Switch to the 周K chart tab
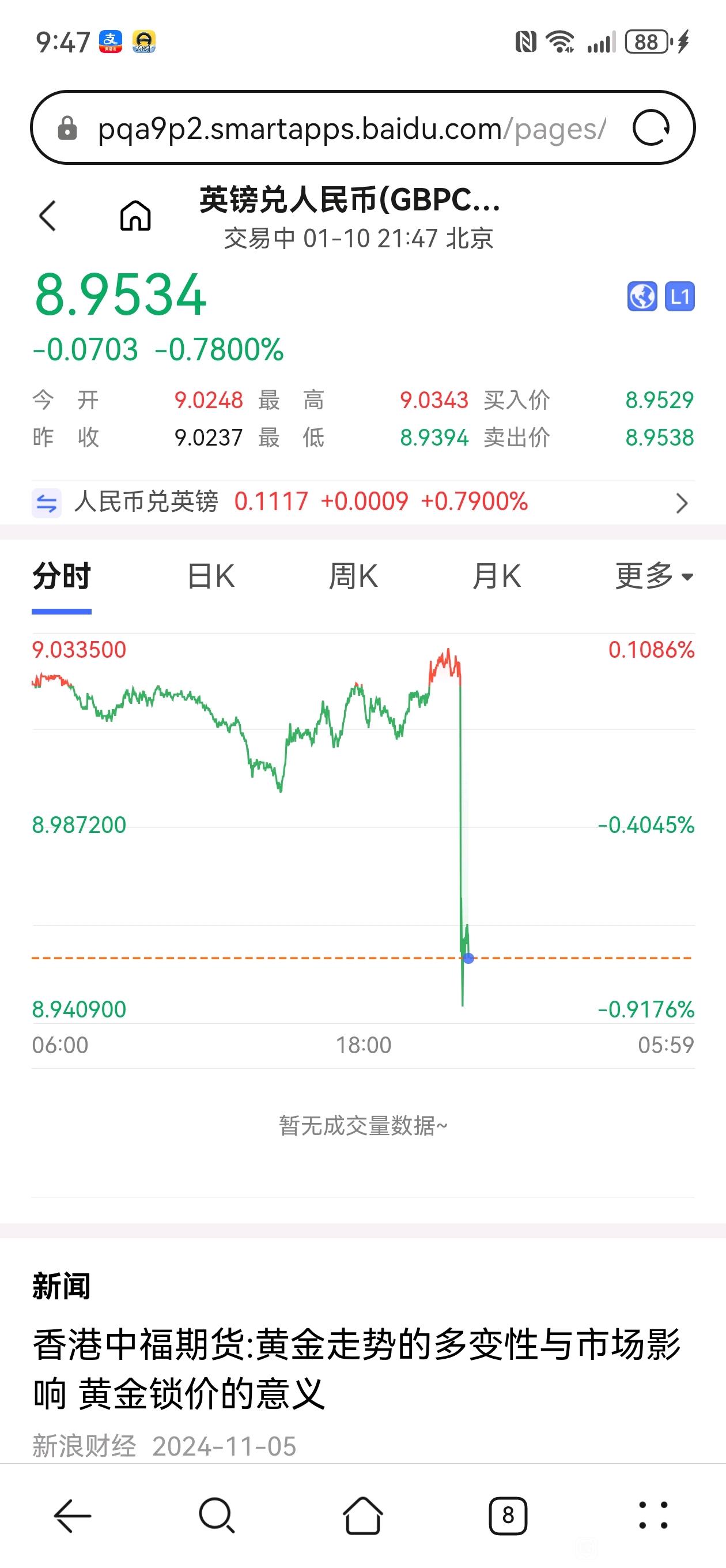 [353, 576]
